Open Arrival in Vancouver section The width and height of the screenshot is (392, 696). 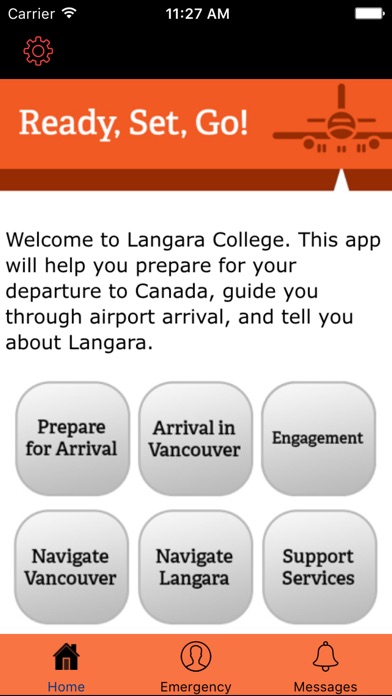coord(195,439)
